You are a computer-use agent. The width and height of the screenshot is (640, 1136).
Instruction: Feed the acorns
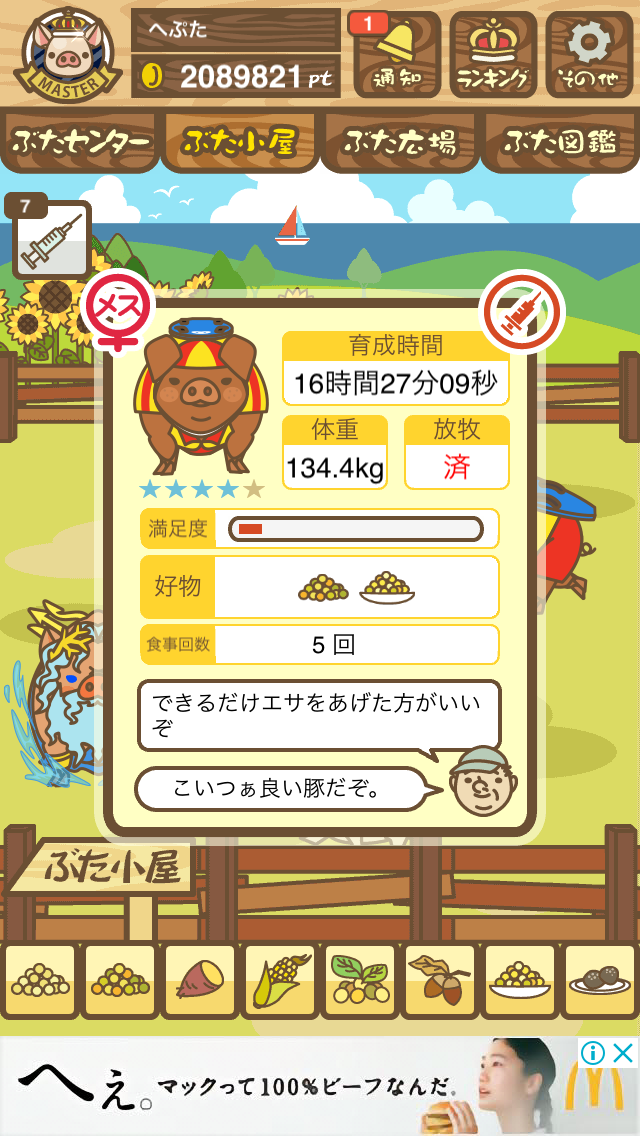coord(439,981)
